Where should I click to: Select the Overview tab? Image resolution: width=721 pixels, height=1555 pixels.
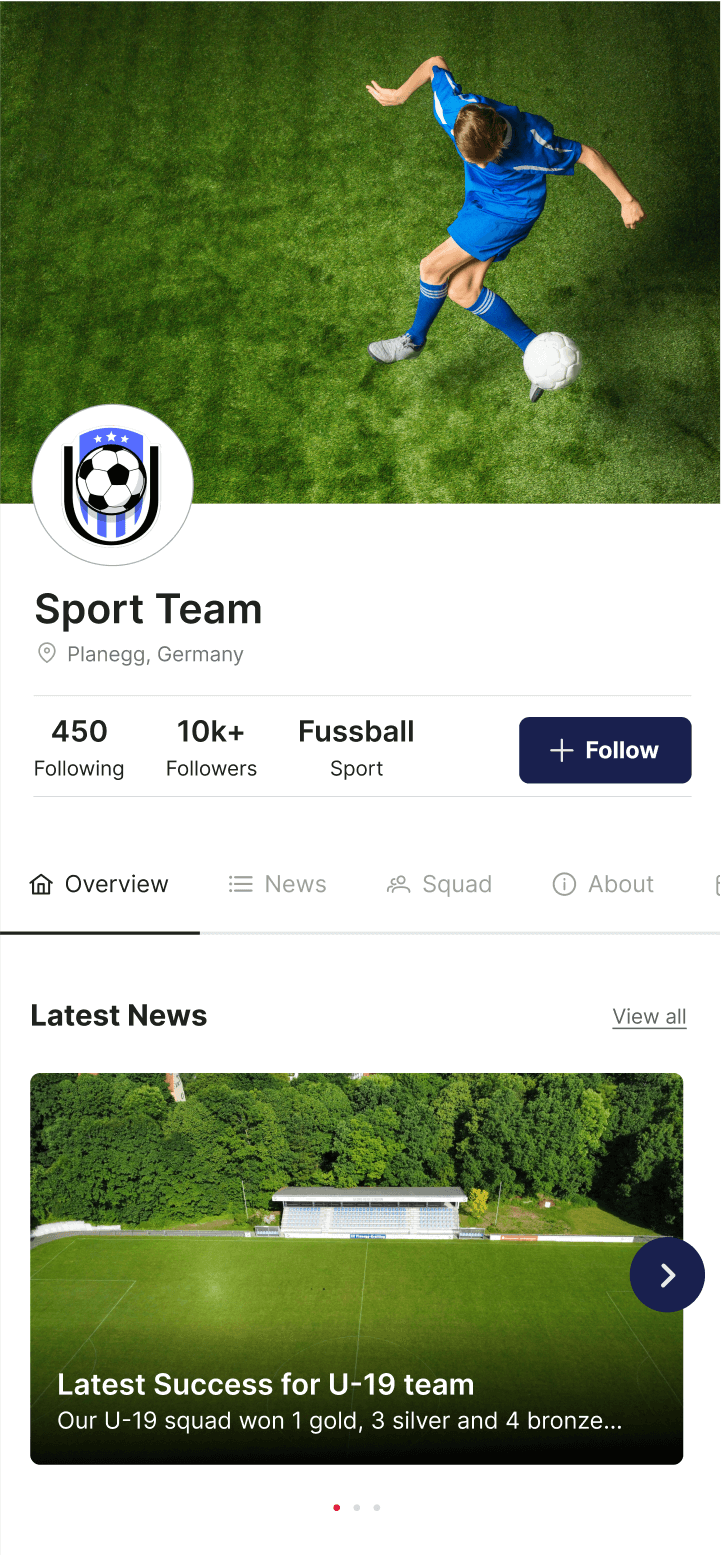99,884
